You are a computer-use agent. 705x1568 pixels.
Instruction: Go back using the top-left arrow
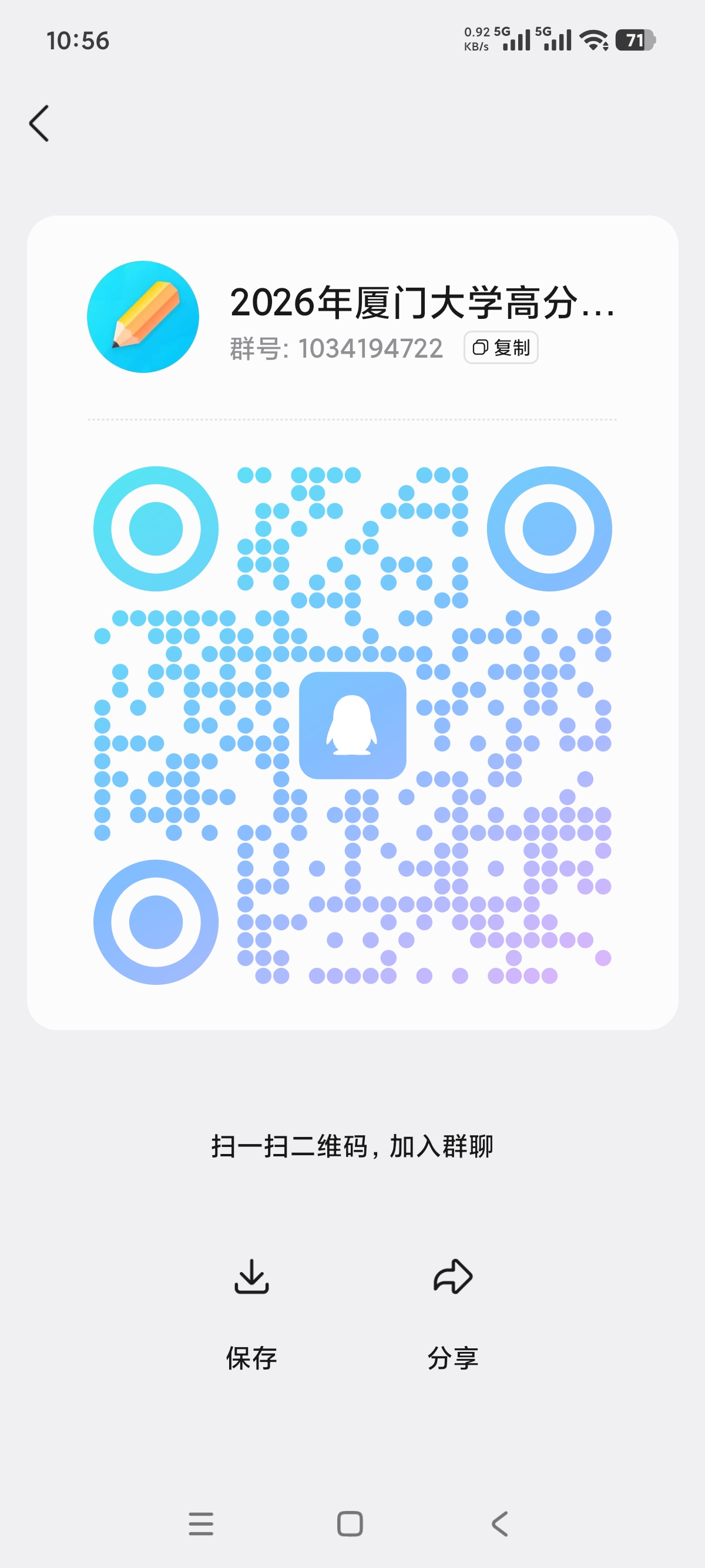click(x=39, y=123)
